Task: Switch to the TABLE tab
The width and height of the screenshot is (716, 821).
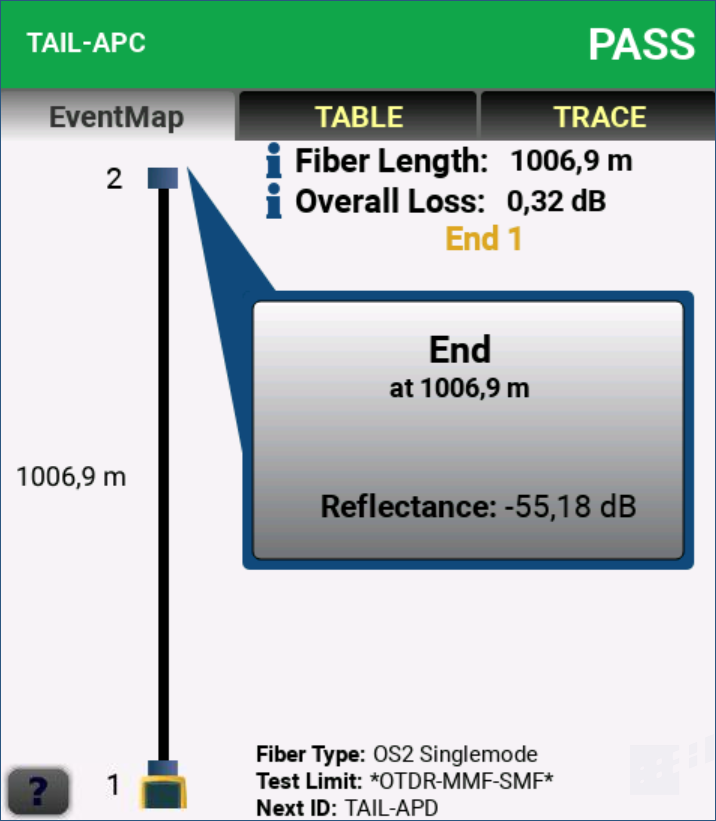Action: pos(359,116)
